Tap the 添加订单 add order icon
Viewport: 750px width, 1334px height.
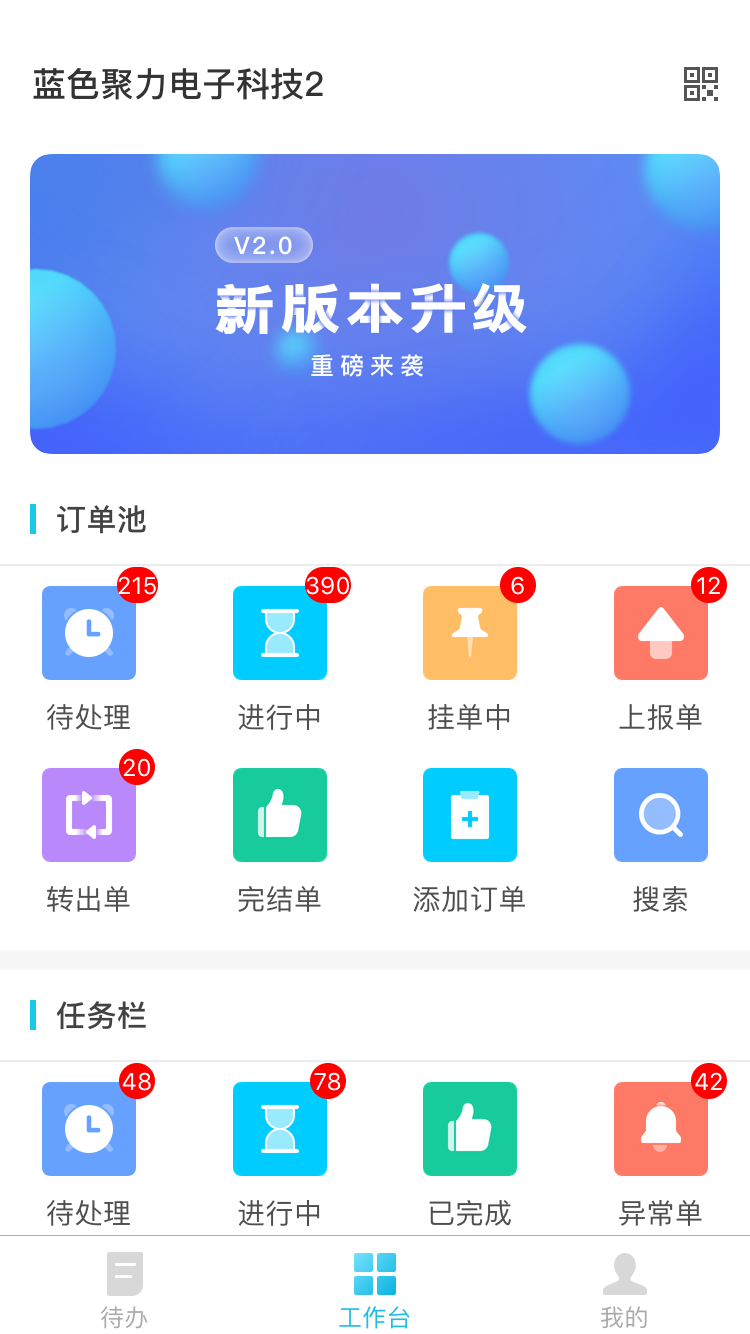click(470, 815)
